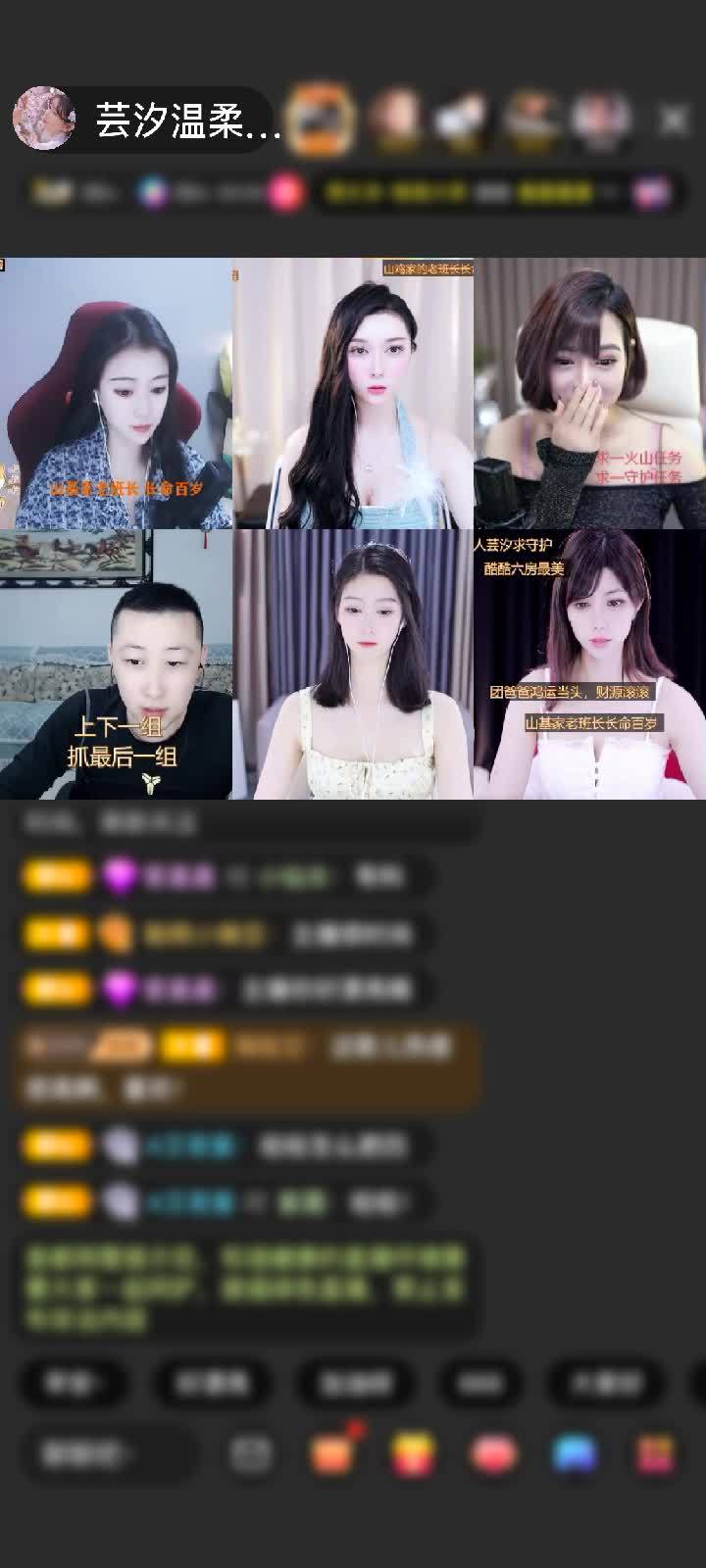The width and height of the screenshot is (706, 1568).
Task: Open the streamer tile labeled 求一火山任务
Action: click(x=589, y=394)
